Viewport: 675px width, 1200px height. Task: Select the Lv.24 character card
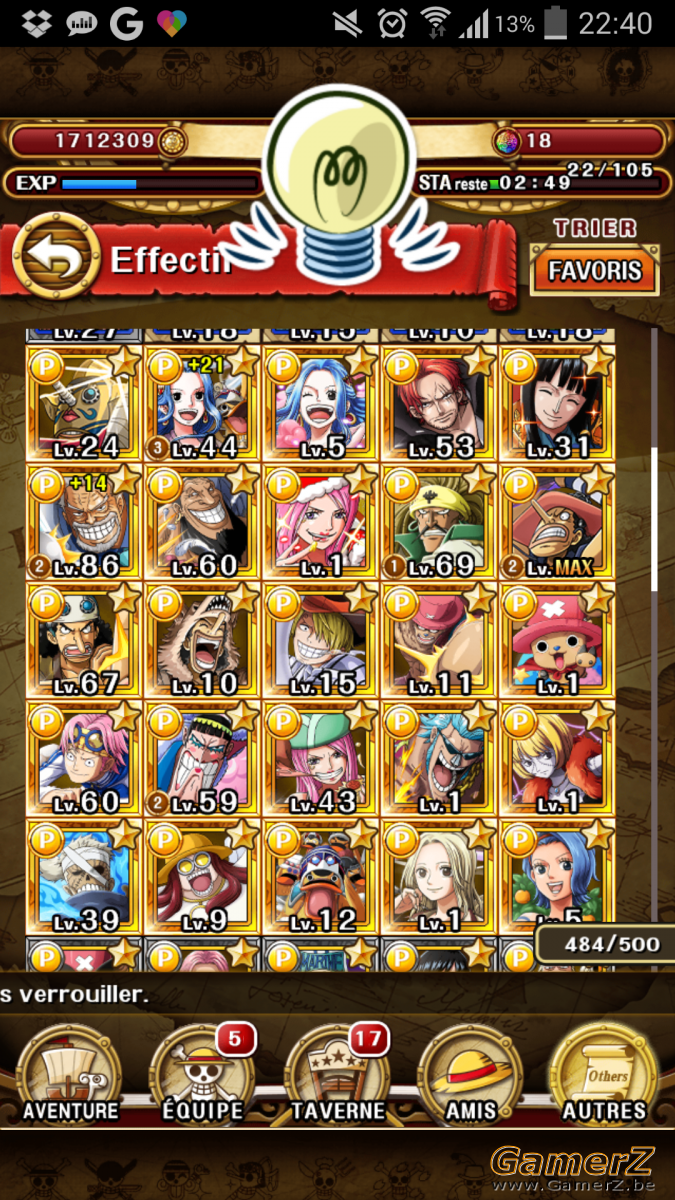[83, 404]
